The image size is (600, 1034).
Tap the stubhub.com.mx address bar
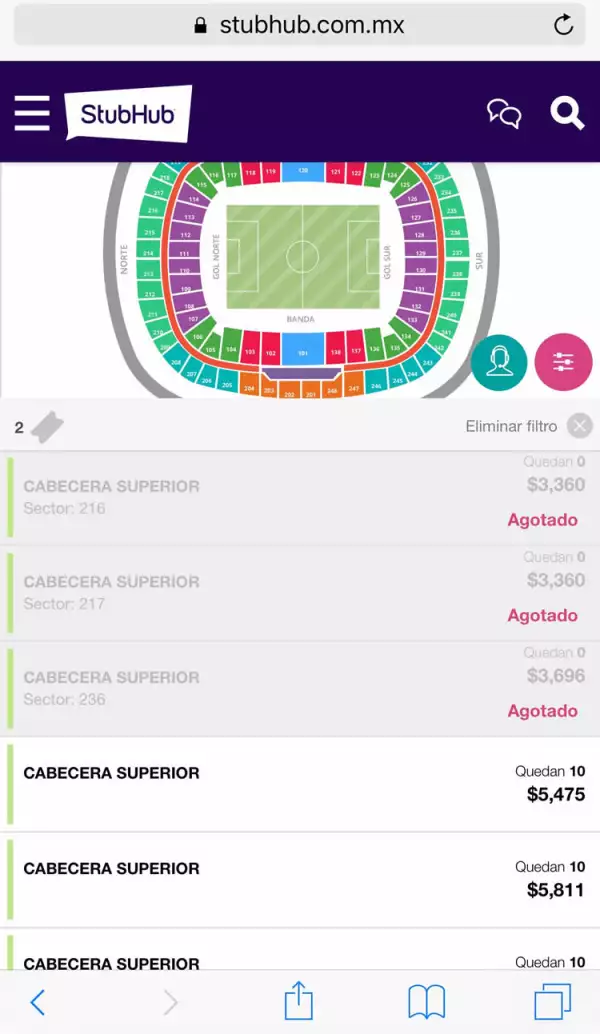click(300, 25)
